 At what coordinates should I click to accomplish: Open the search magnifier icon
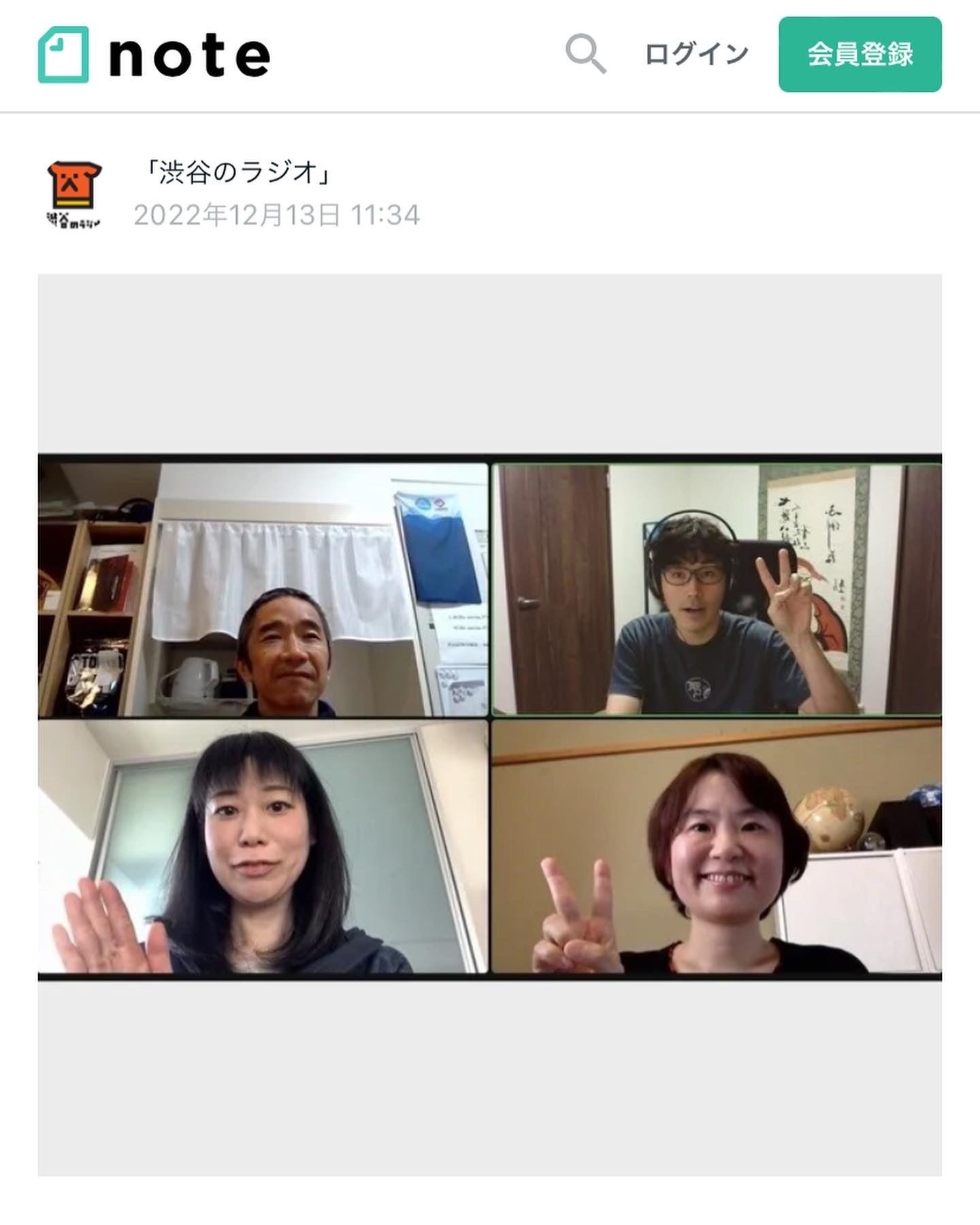tap(585, 54)
